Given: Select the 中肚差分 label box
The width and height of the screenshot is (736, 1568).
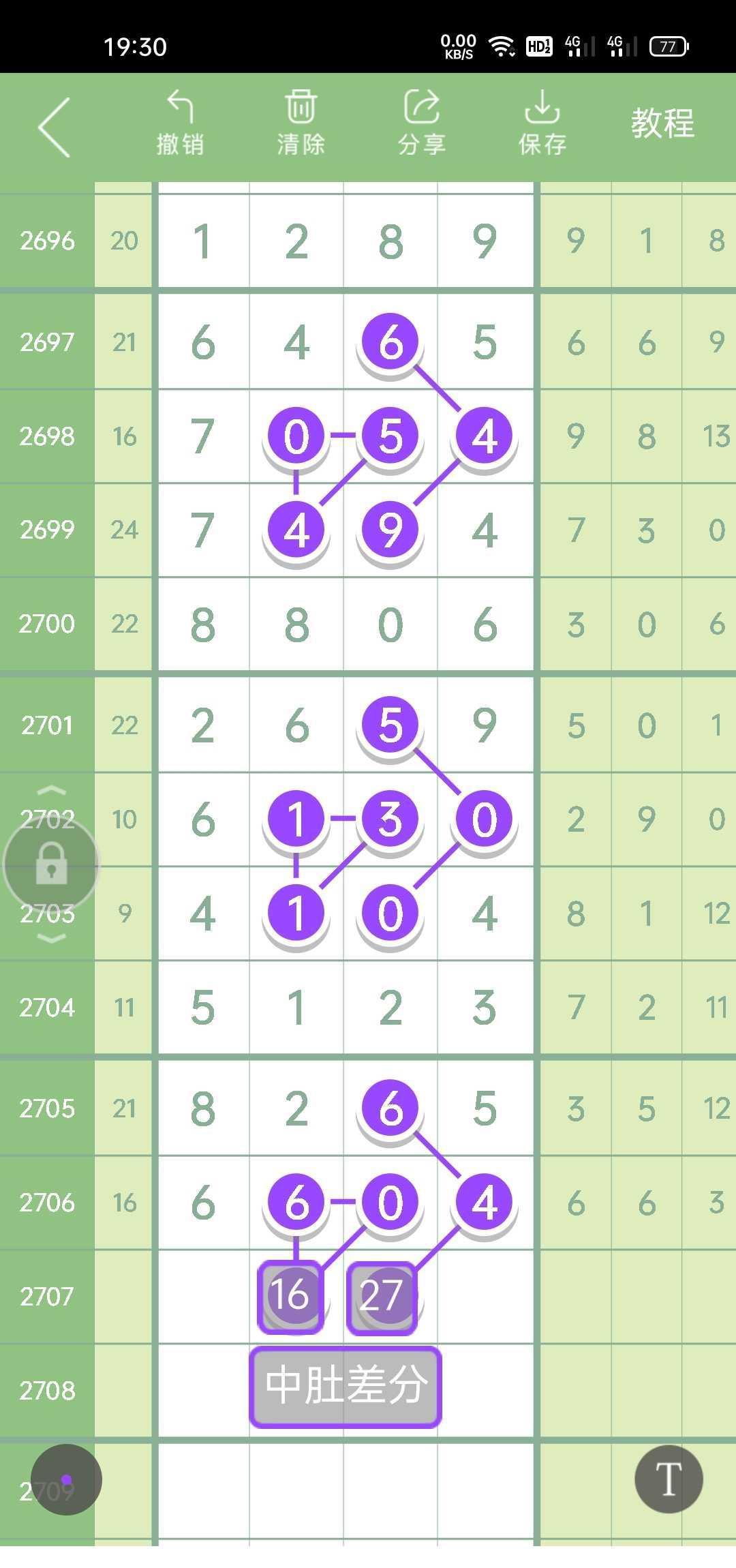Looking at the screenshot, I should (346, 1387).
